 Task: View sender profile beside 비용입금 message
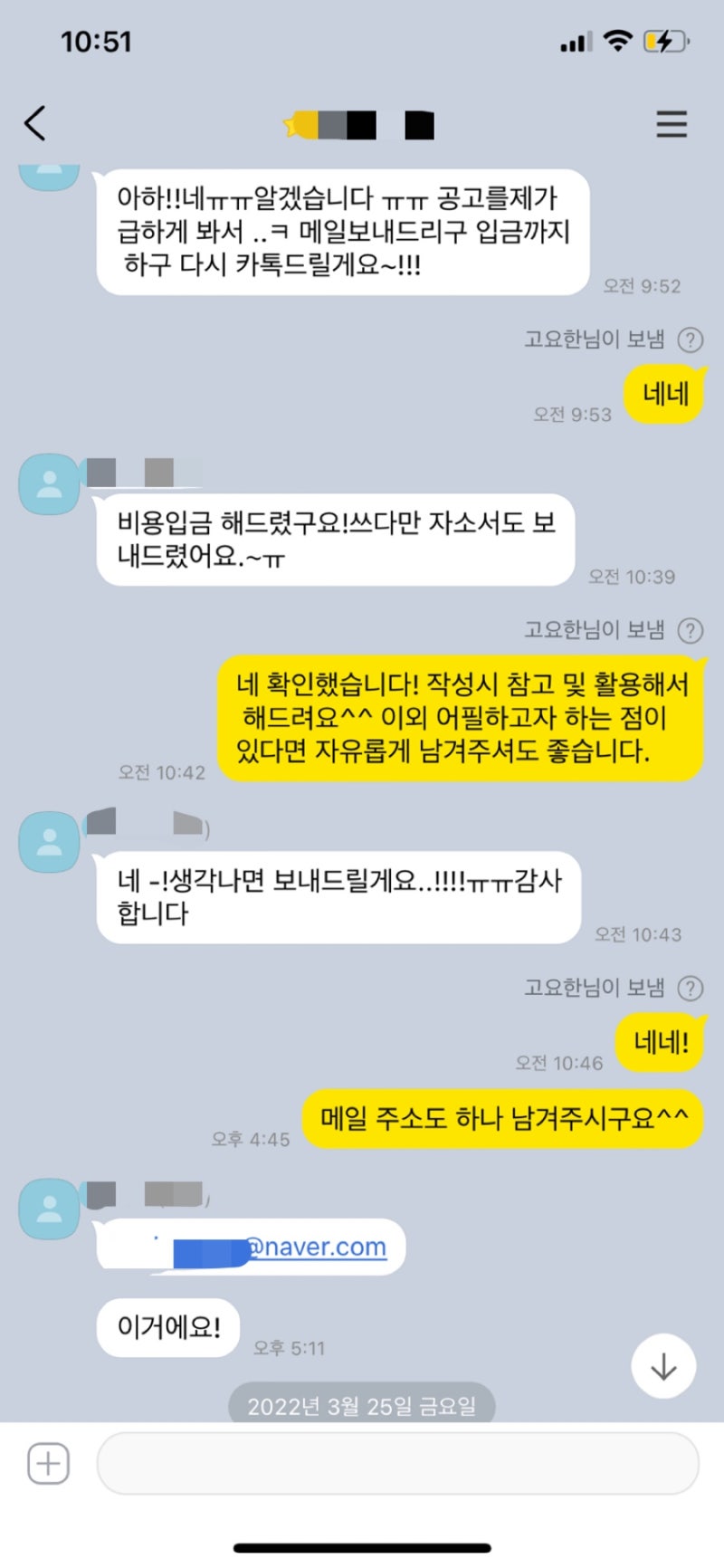point(49,484)
